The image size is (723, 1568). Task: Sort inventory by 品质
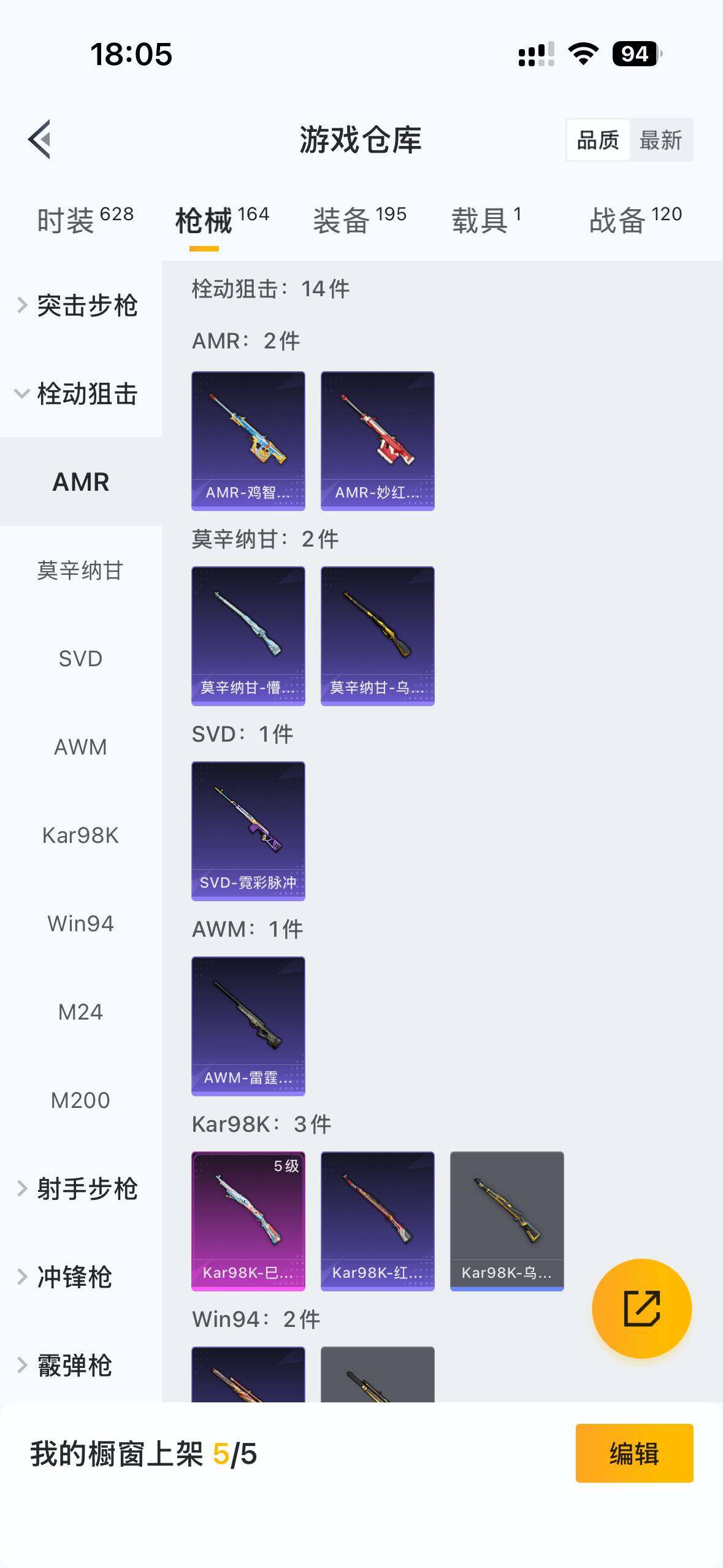click(x=598, y=140)
